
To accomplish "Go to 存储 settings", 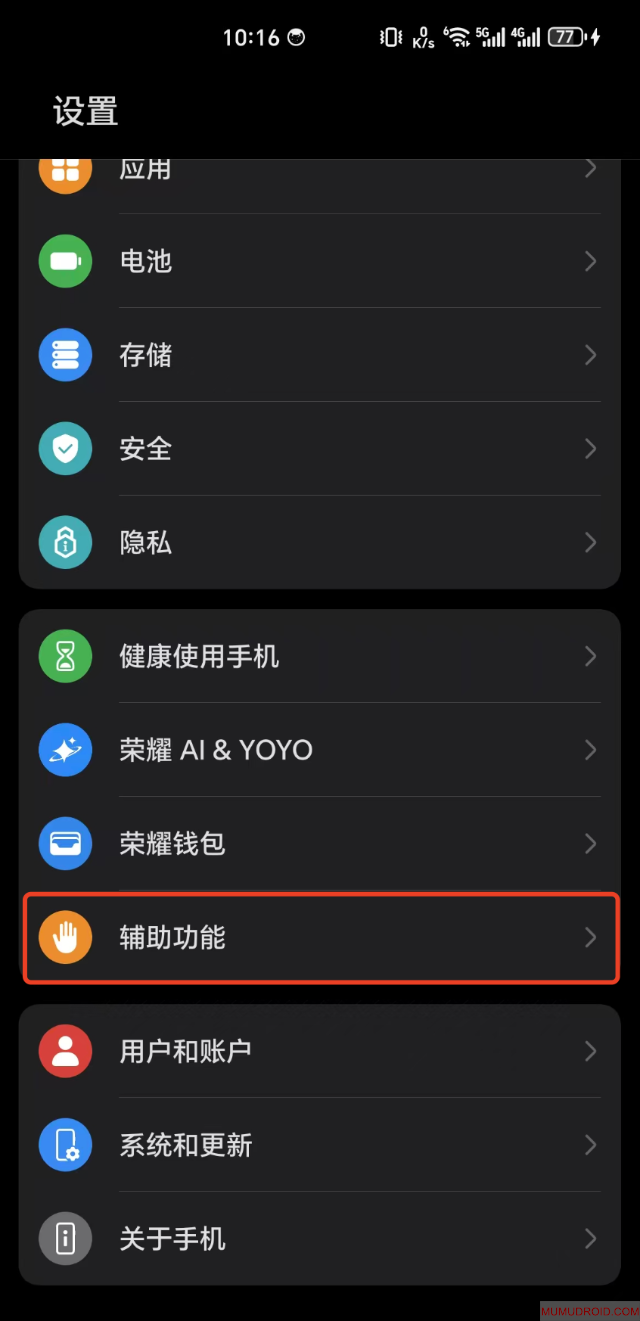I will coord(320,355).
